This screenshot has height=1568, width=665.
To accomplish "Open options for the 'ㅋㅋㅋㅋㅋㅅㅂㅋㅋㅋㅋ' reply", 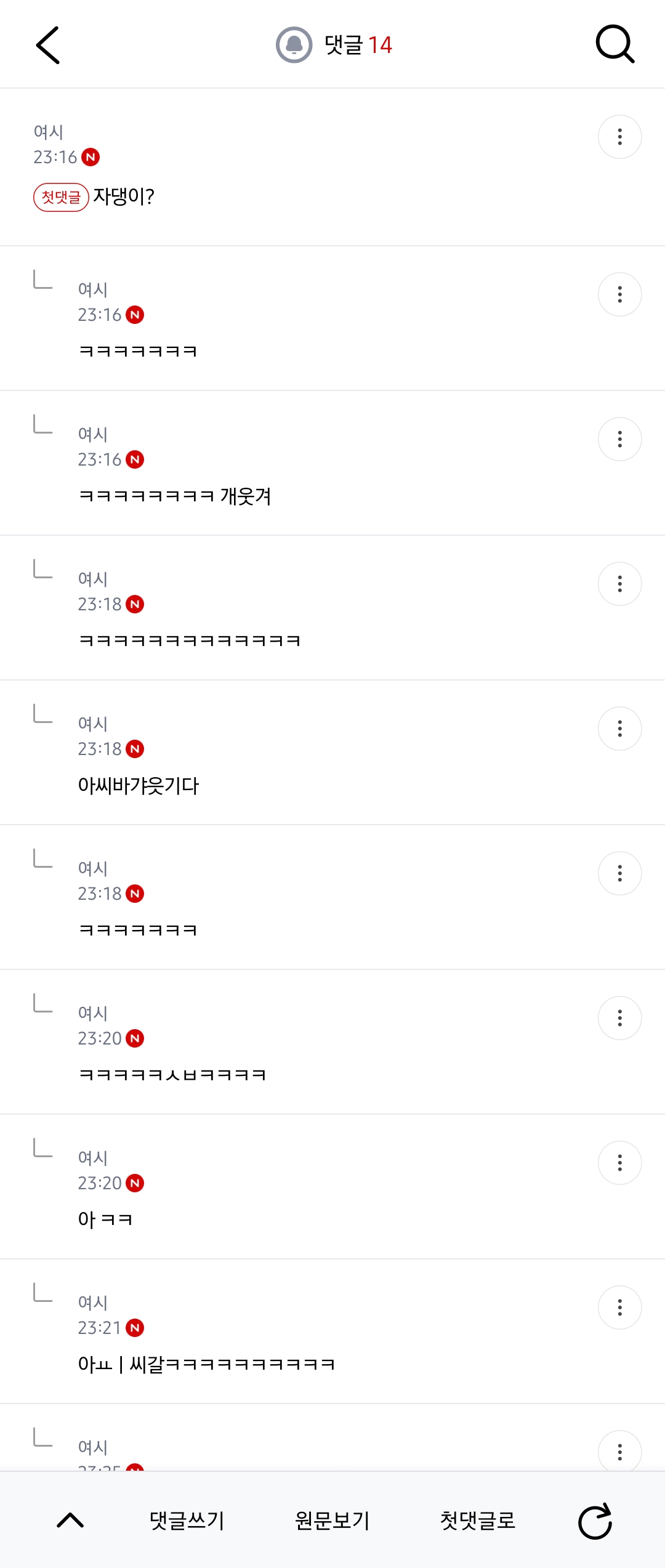I will click(619, 1018).
